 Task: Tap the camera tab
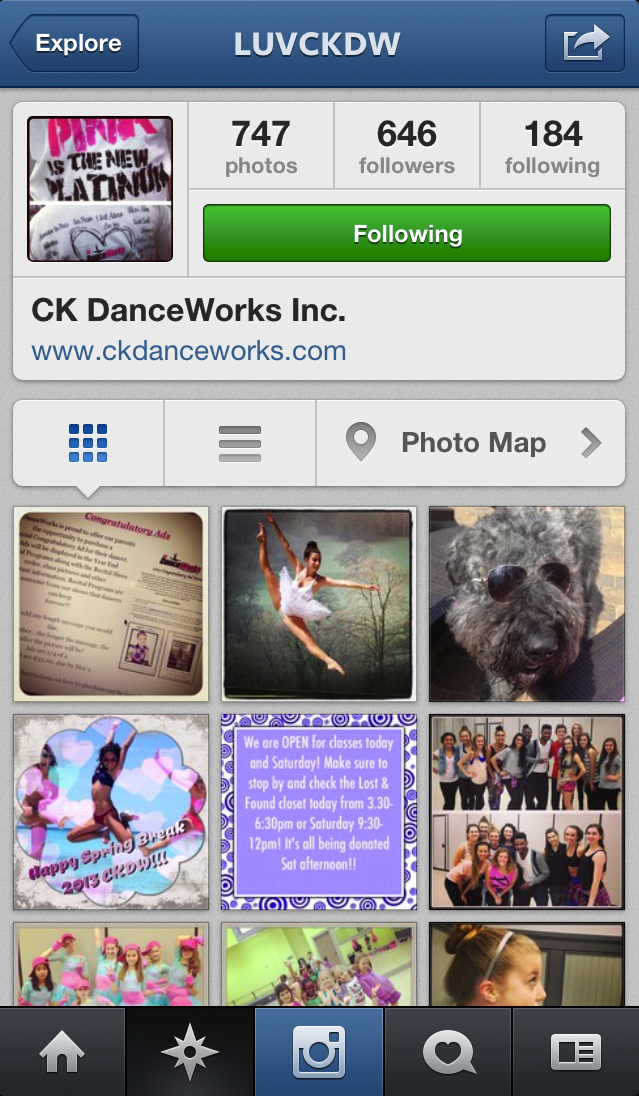coord(319,1051)
